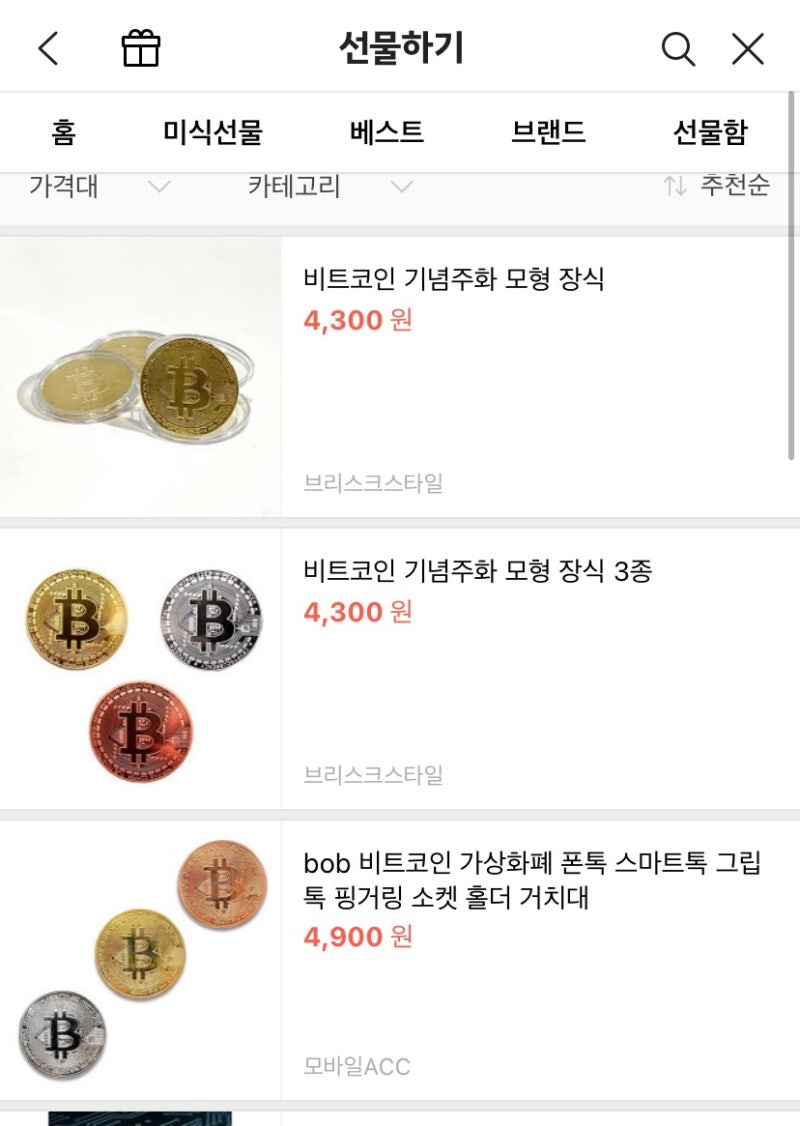Navigate back with the left arrow chevron
Screen dimensions: 800x1126
coord(48,47)
